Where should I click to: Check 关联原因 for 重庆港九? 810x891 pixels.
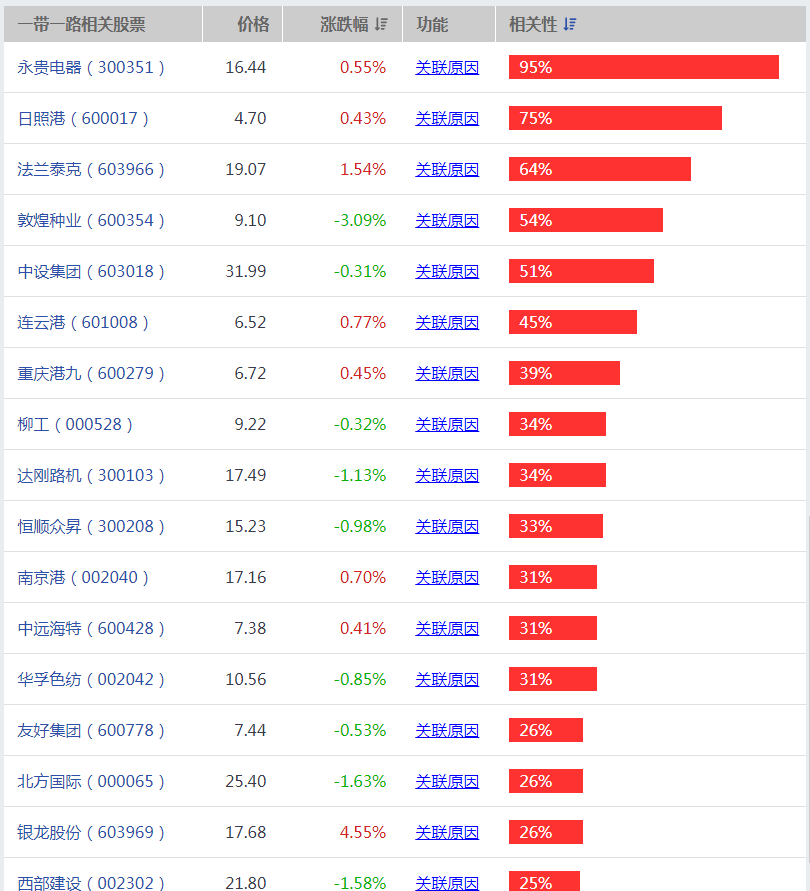pos(447,374)
